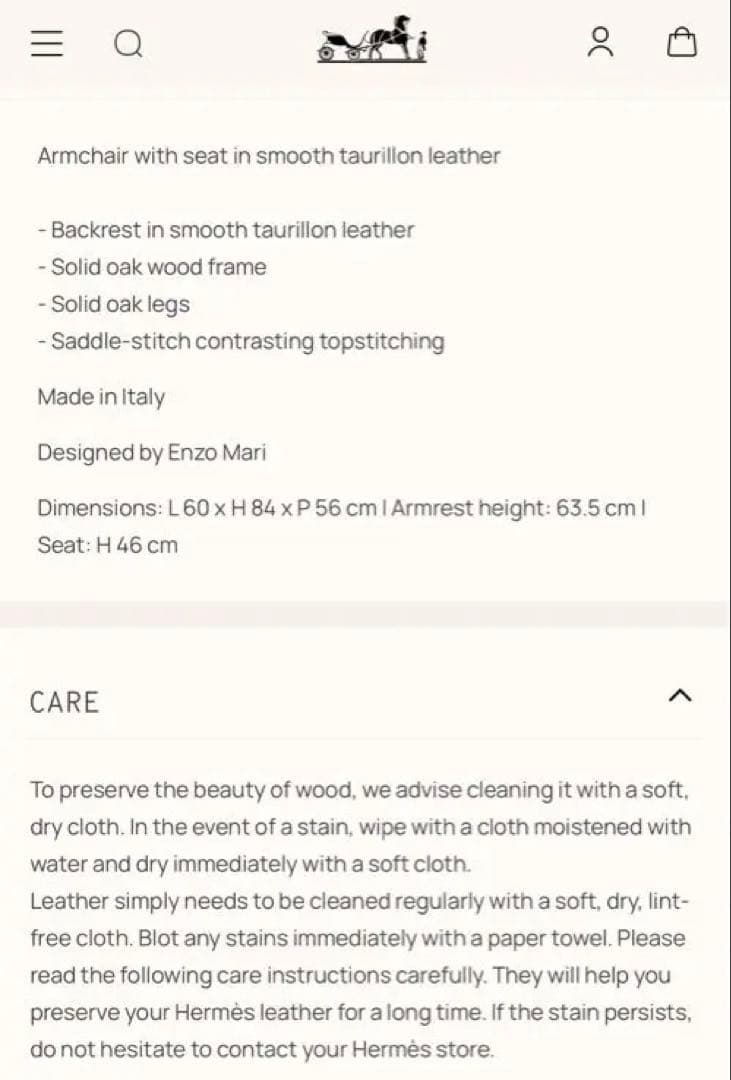Image resolution: width=731 pixels, height=1080 pixels.
Task: Collapse the Care section
Action: tap(680, 696)
